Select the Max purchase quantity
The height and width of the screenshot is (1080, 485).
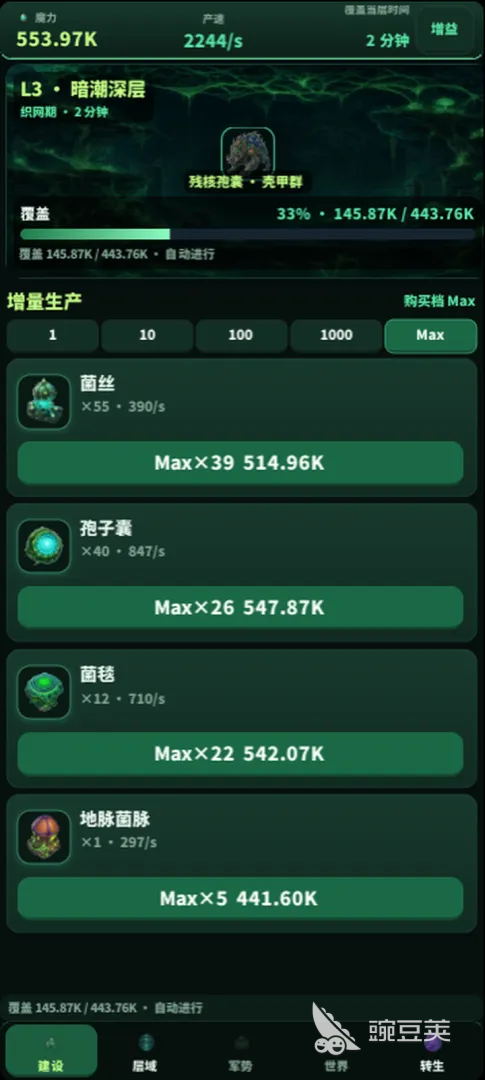click(x=431, y=335)
